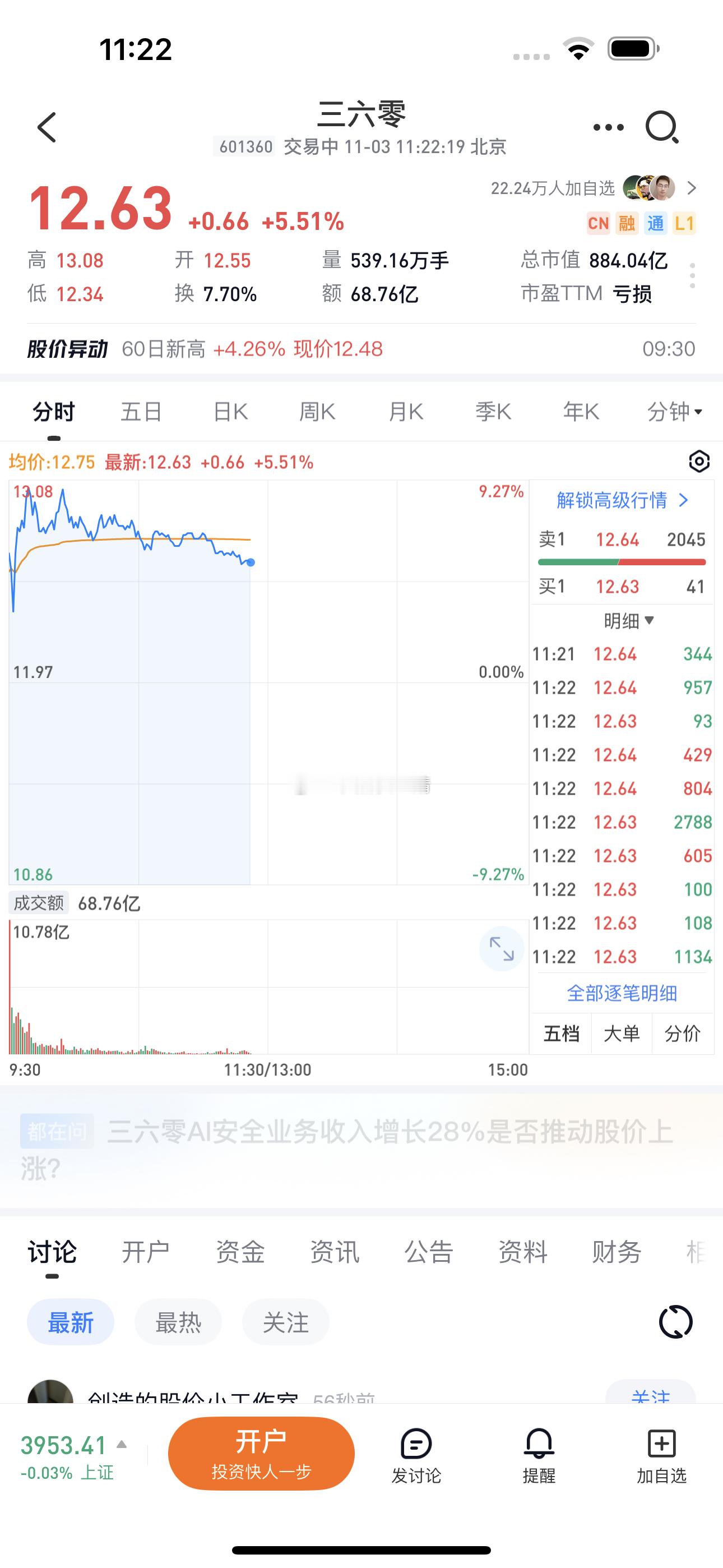Open the 明细 dropdown in order panel

[x=630, y=621]
